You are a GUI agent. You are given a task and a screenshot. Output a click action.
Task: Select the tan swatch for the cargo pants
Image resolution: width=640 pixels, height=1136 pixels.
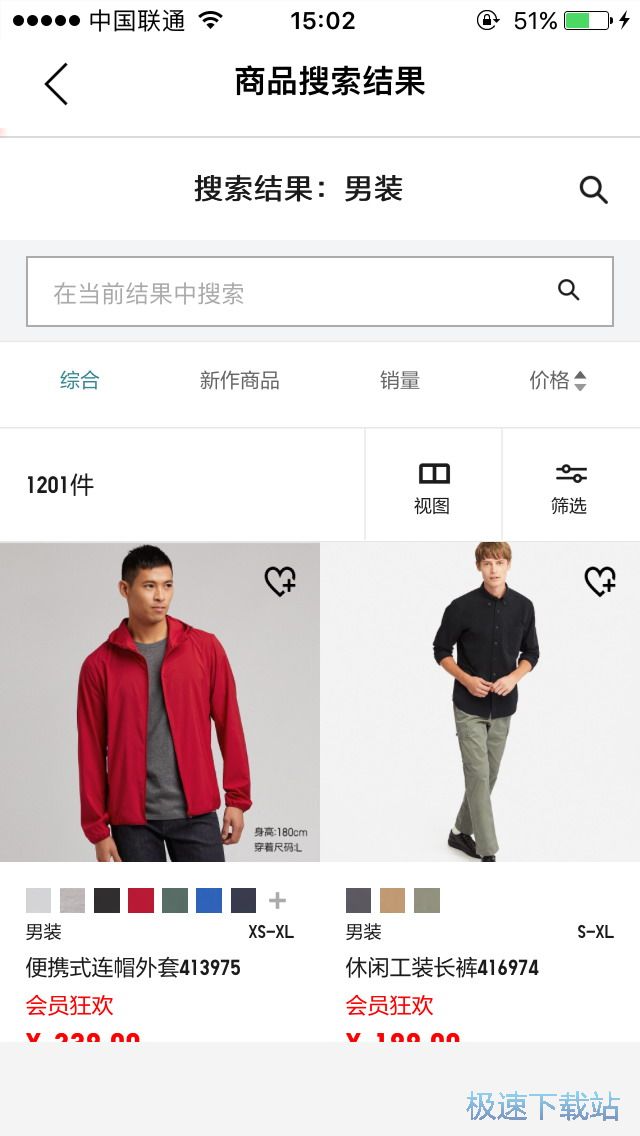[x=392, y=900]
